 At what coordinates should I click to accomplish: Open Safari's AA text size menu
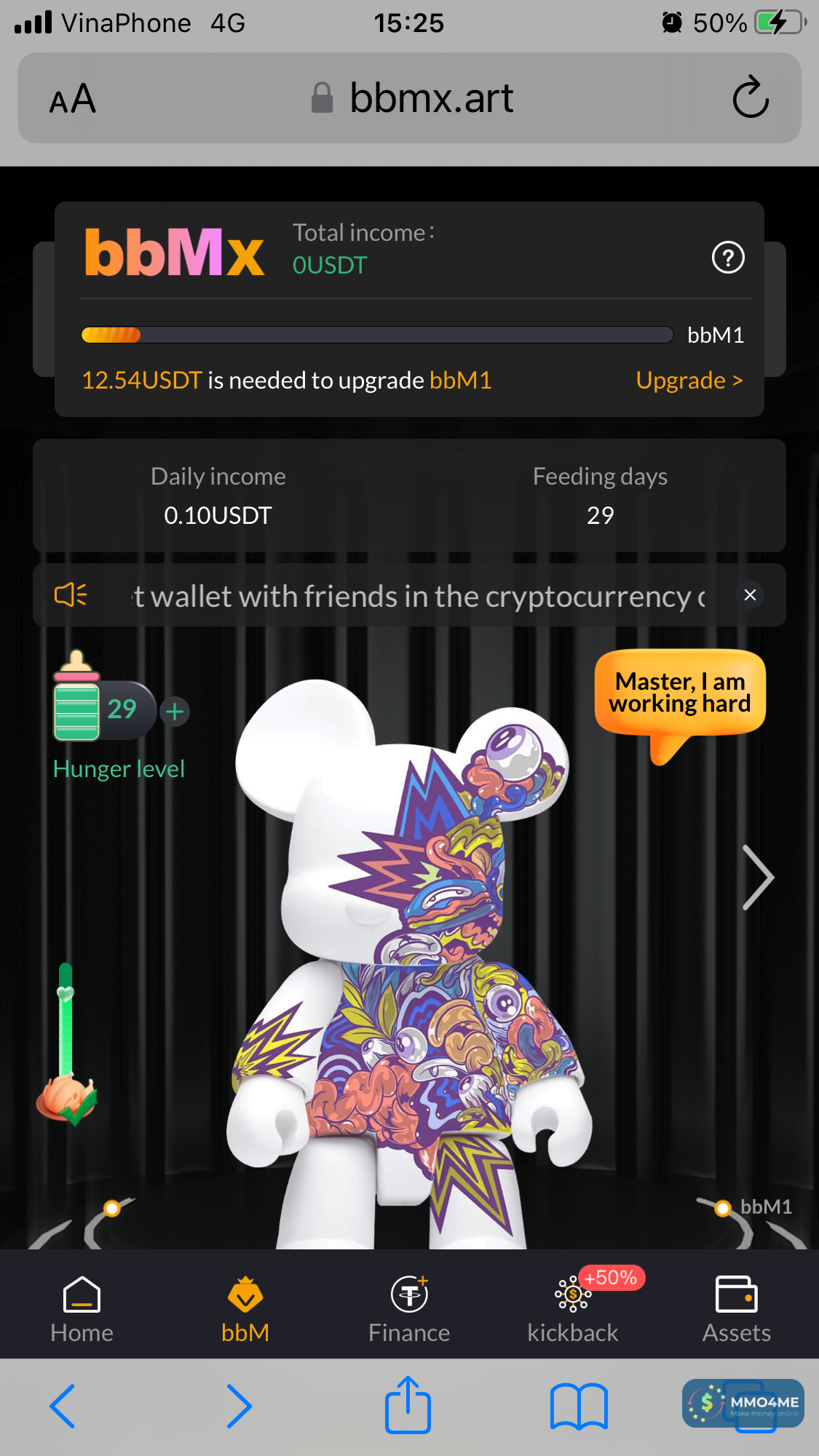click(73, 99)
